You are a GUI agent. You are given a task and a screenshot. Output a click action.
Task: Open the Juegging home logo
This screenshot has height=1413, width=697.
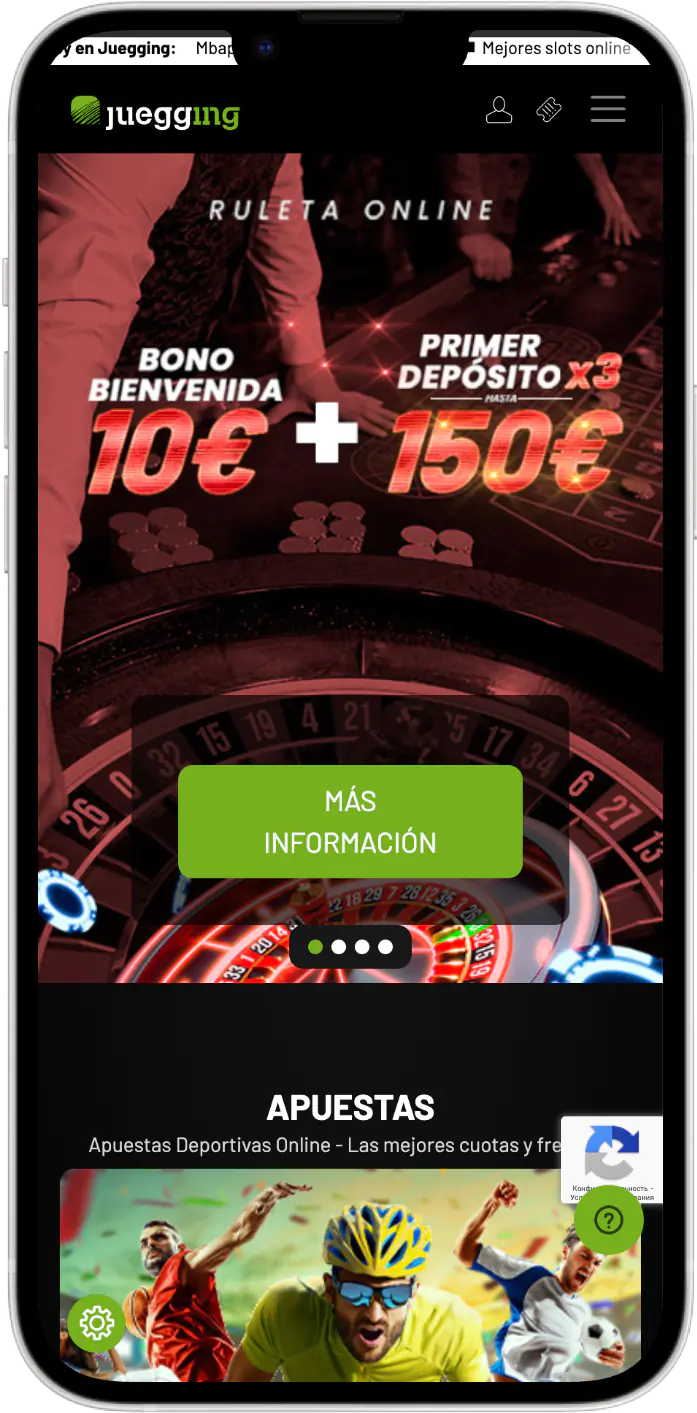[x=156, y=113]
